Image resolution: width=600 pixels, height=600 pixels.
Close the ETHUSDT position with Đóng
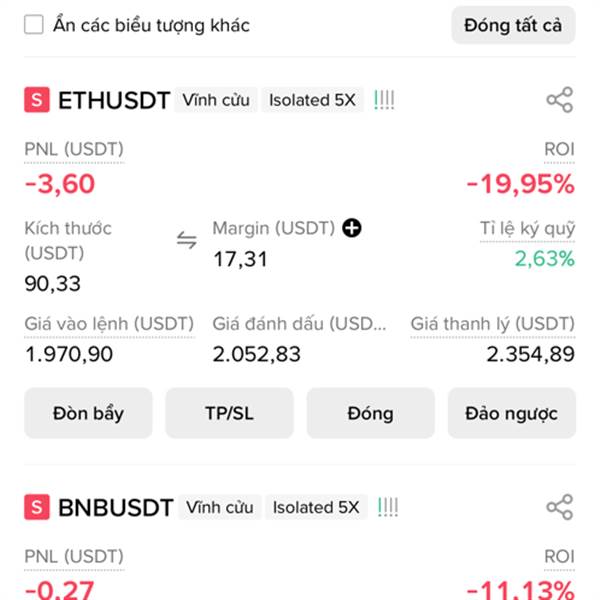coord(370,413)
